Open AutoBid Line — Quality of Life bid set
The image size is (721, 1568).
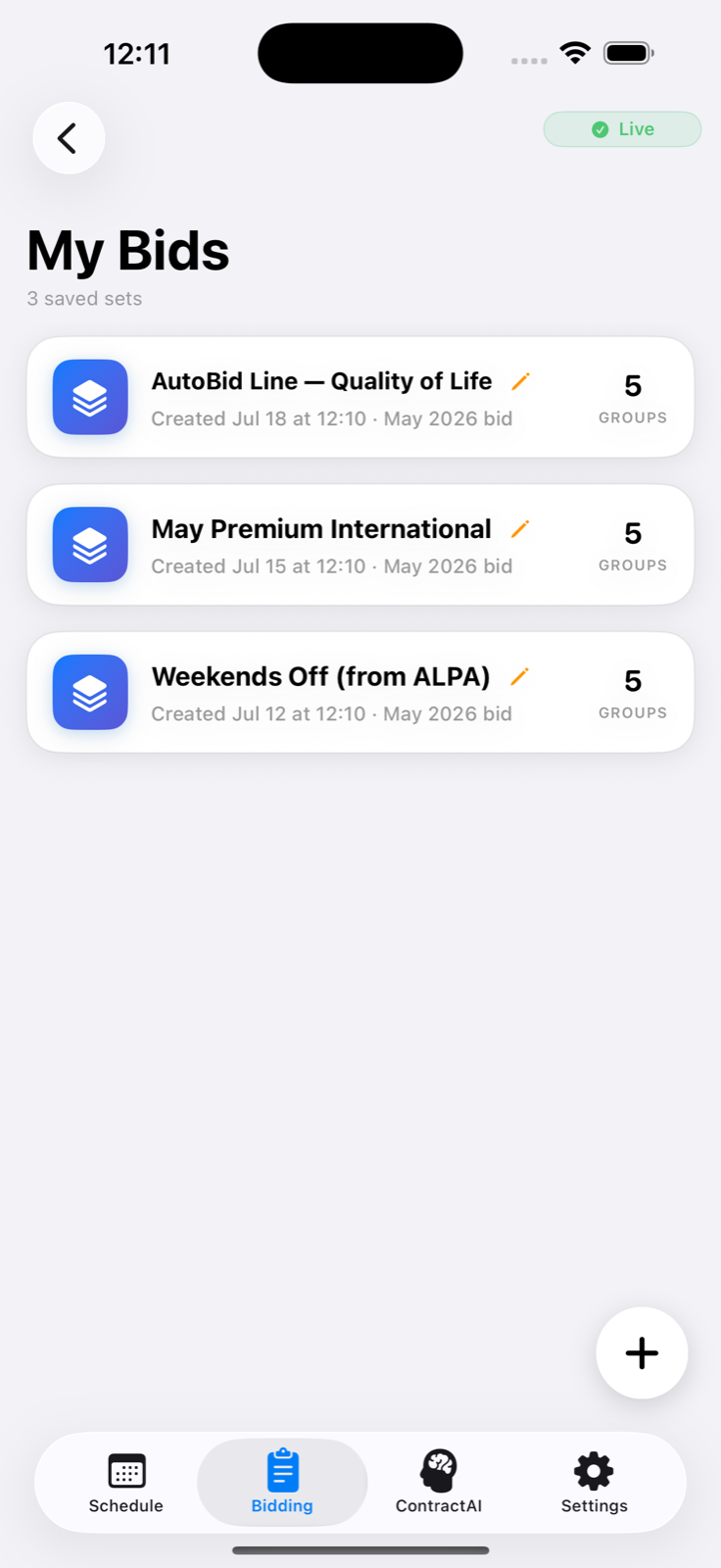(x=360, y=398)
